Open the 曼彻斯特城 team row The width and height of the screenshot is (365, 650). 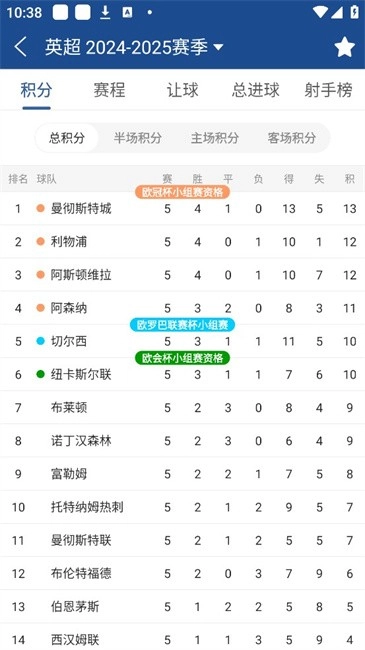pos(182,209)
